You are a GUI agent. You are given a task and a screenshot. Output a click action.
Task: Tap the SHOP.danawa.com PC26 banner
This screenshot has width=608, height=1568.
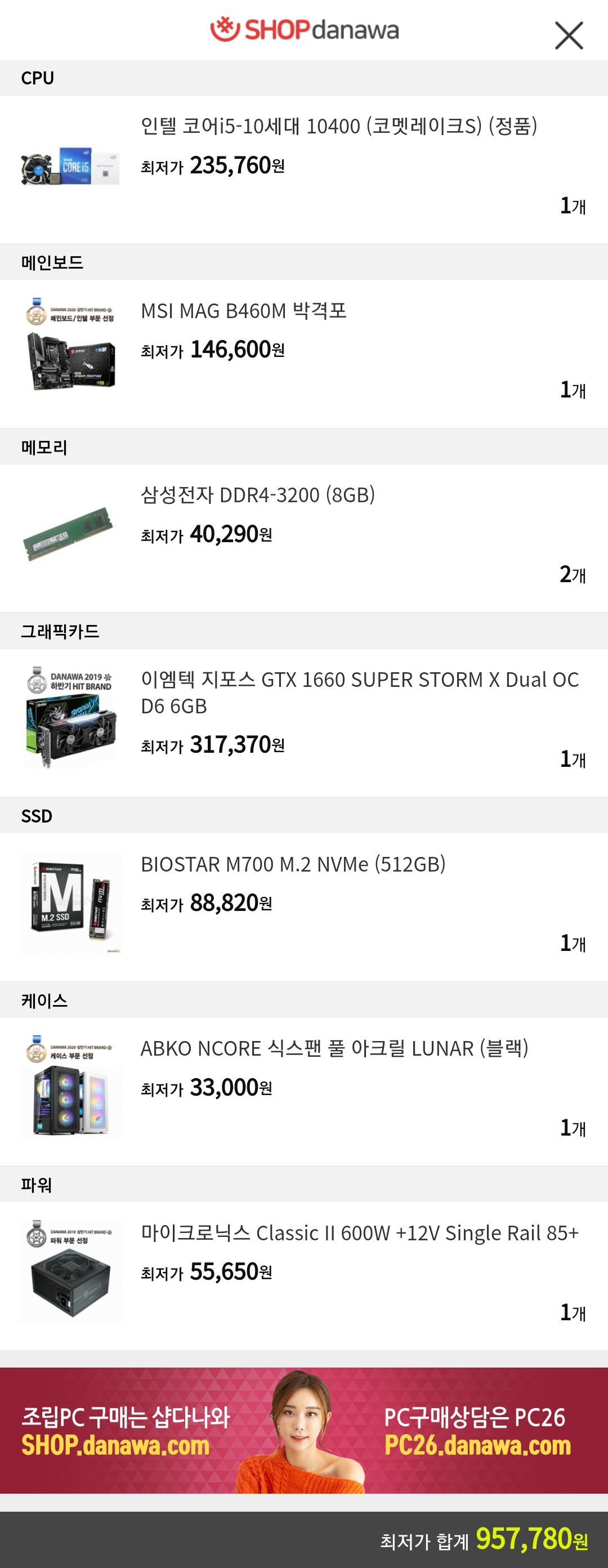(303, 1431)
